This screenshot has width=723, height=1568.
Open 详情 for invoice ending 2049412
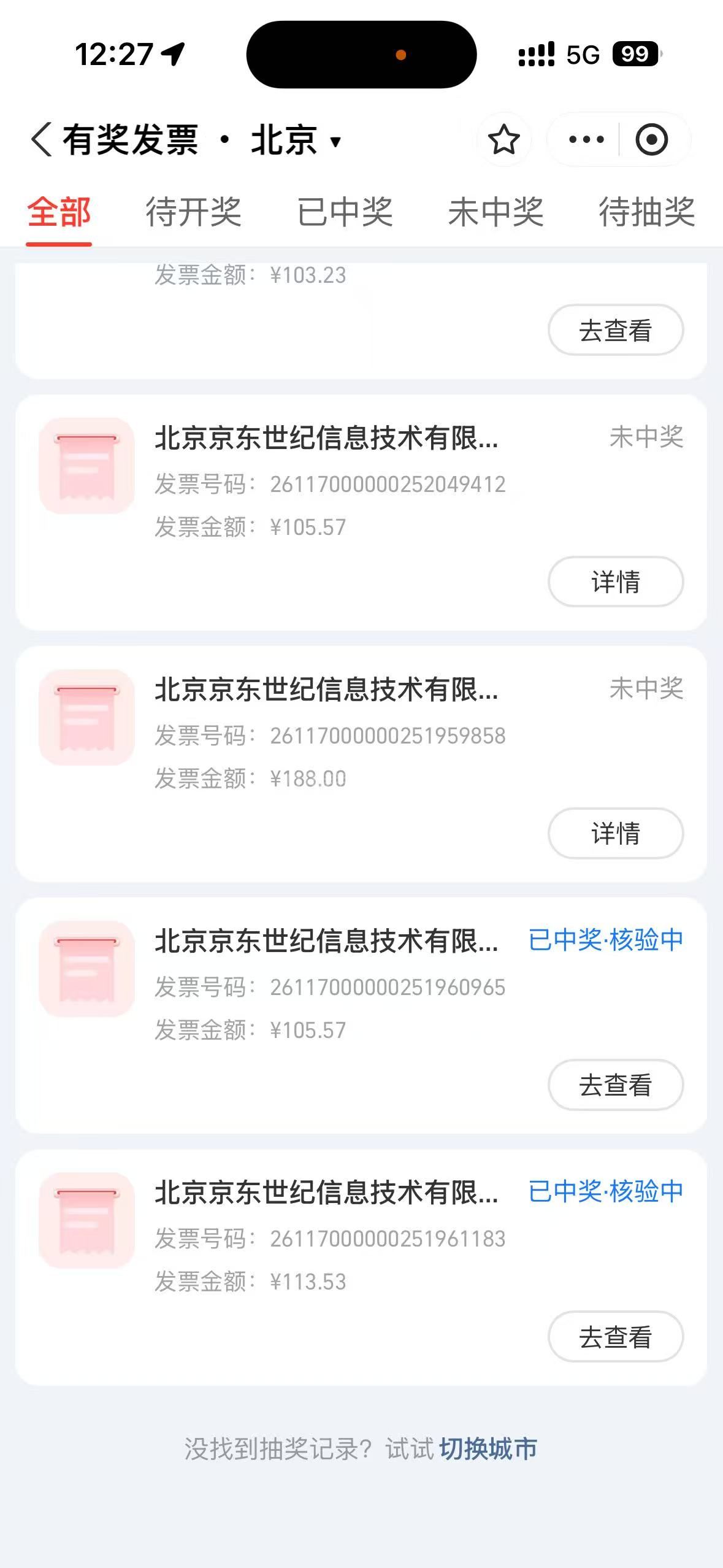tap(615, 582)
